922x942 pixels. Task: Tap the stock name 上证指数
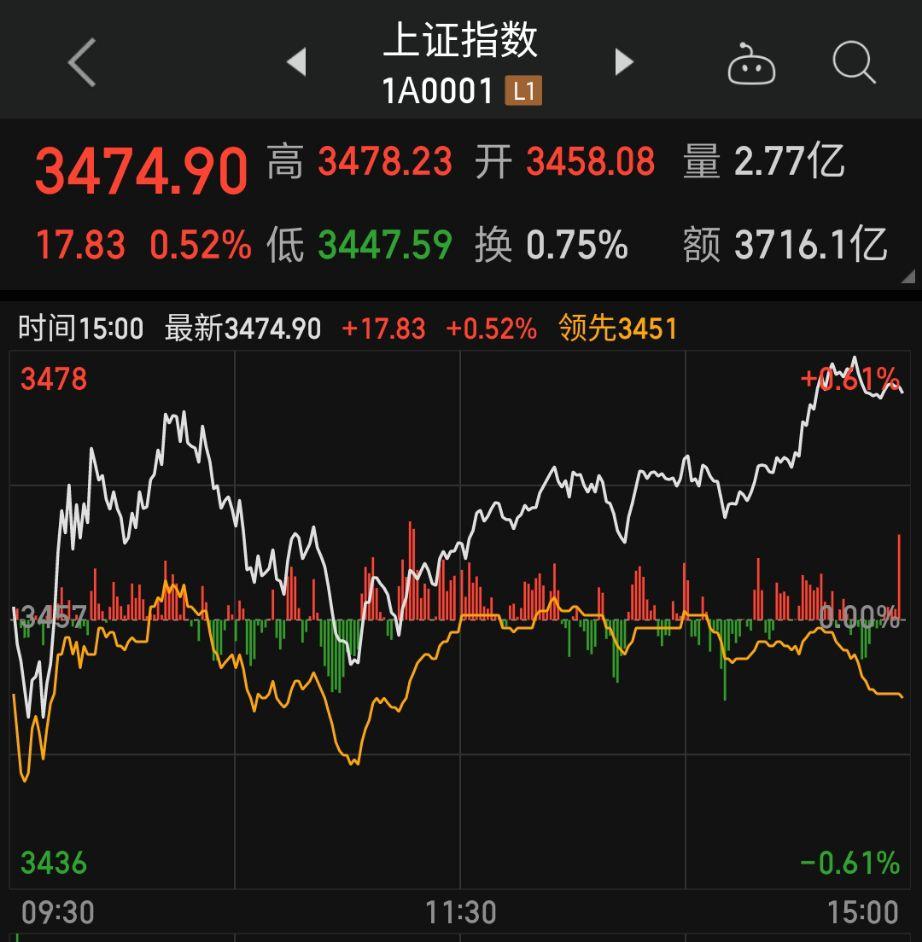pos(460,40)
